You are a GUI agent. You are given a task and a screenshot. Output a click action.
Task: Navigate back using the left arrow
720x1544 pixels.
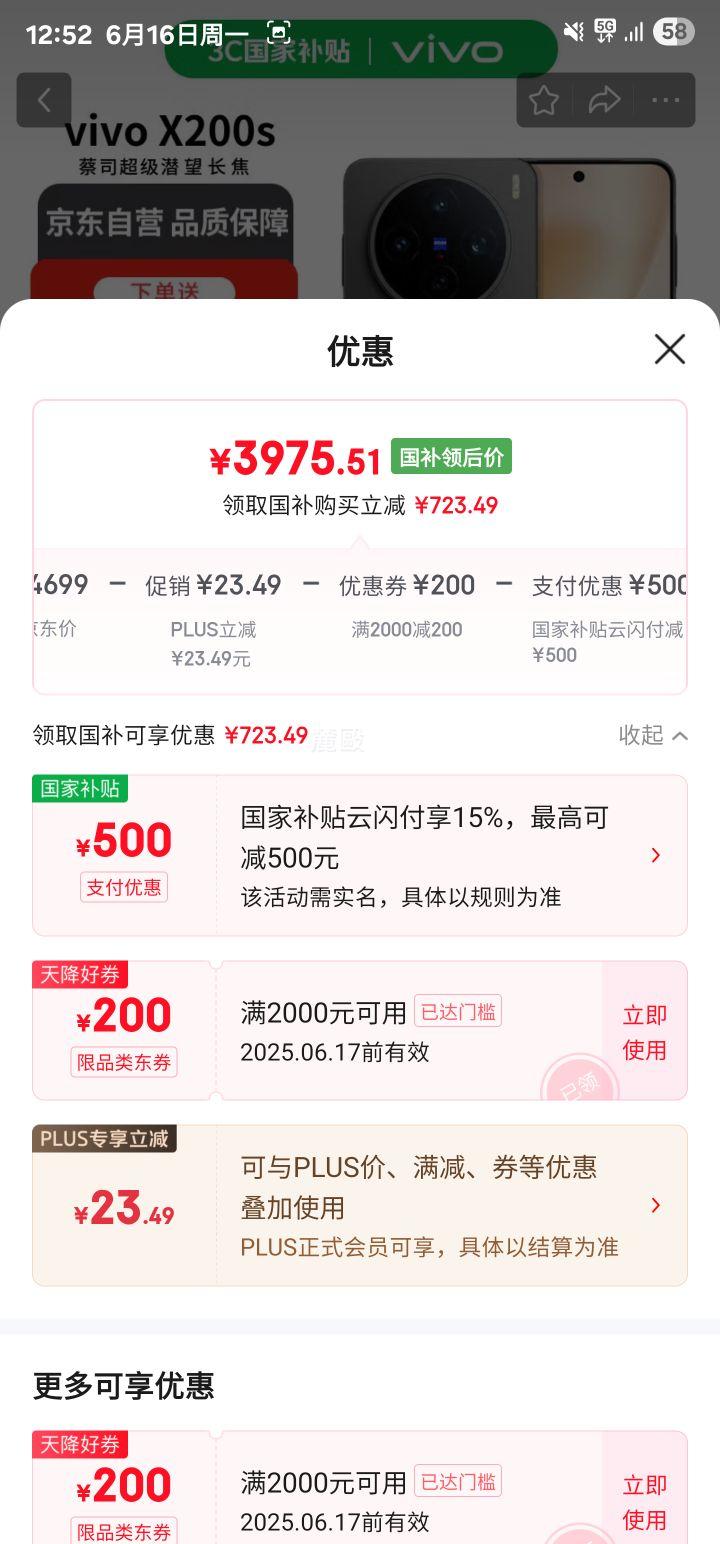click(44, 100)
